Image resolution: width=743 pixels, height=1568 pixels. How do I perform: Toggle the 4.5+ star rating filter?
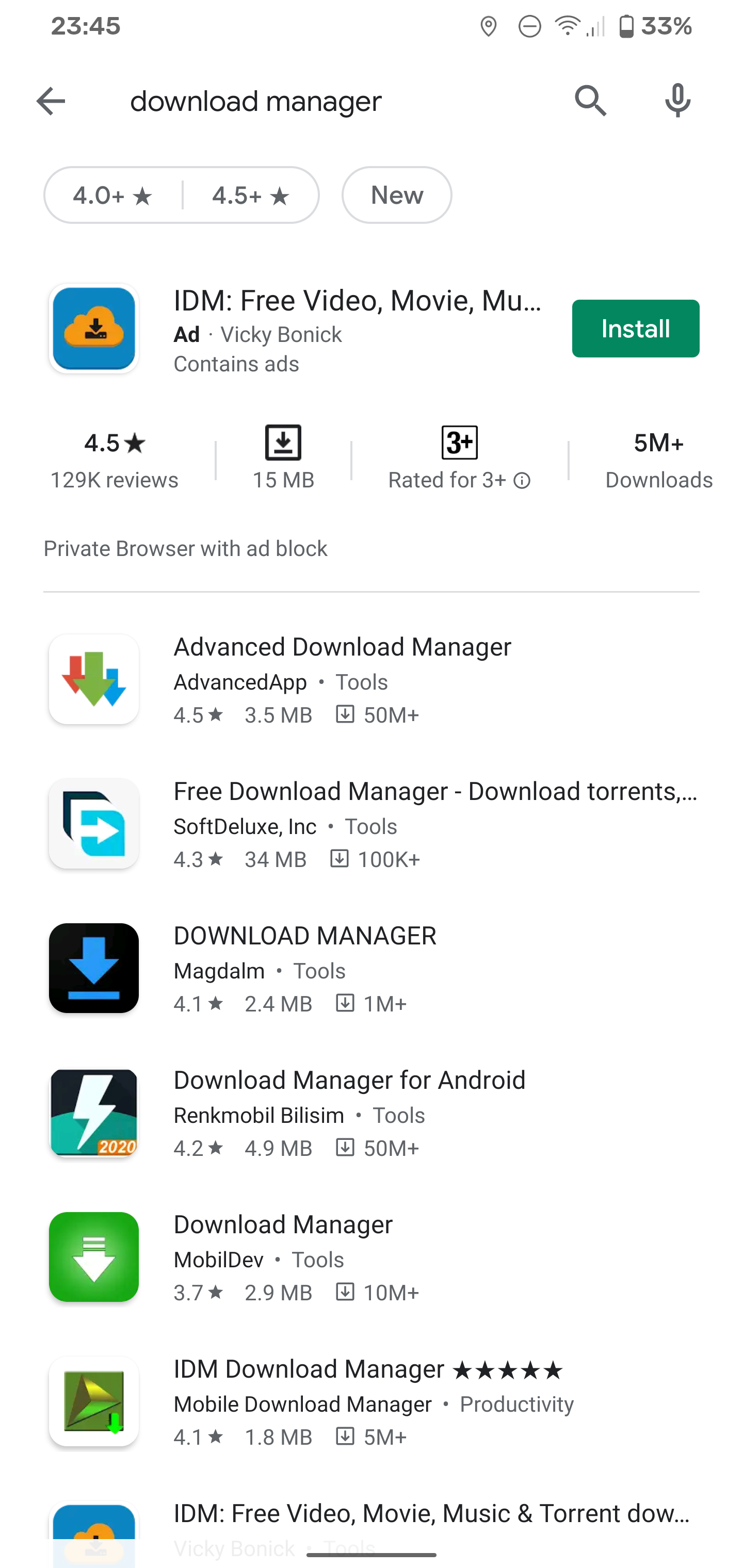(250, 195)
